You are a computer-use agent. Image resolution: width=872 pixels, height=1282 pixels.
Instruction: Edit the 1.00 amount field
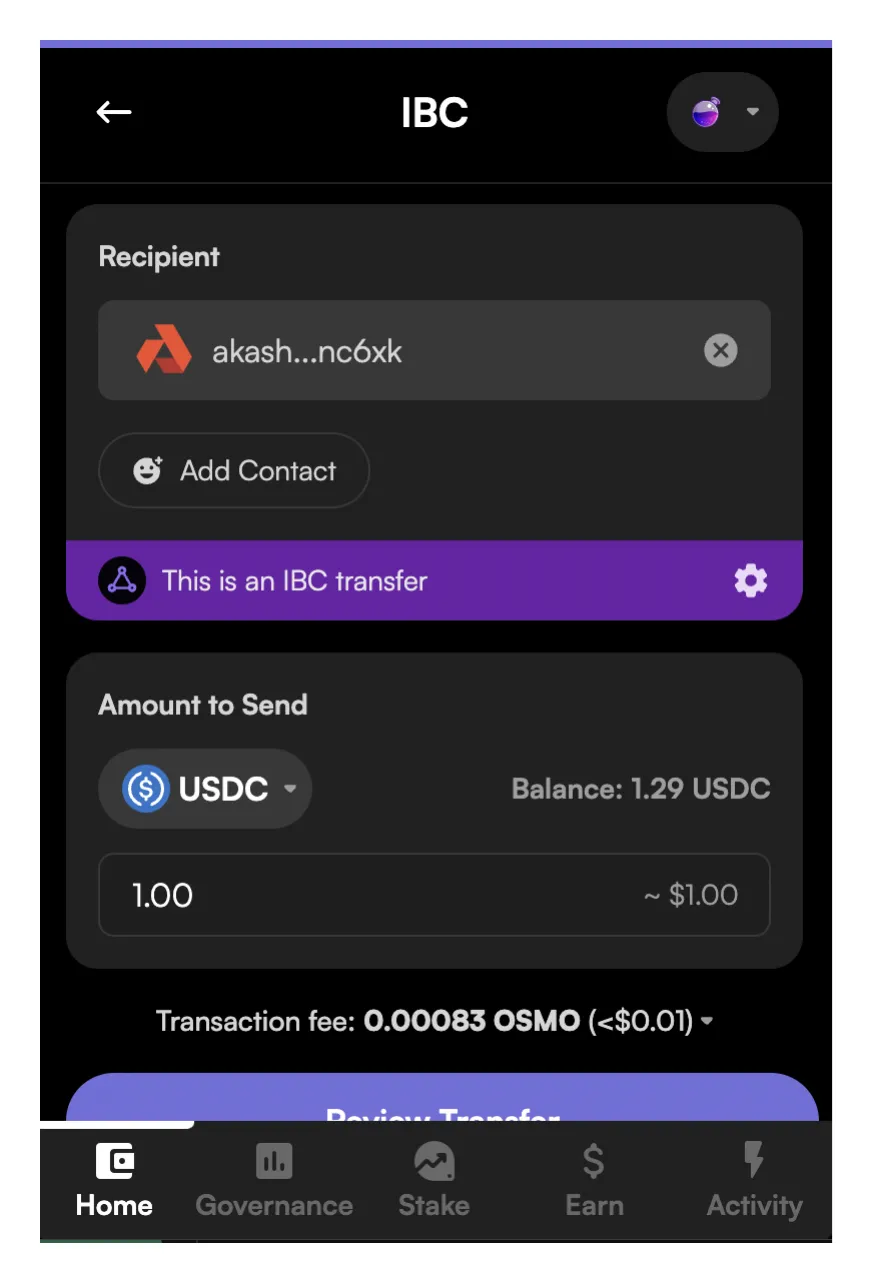[380, 894]
